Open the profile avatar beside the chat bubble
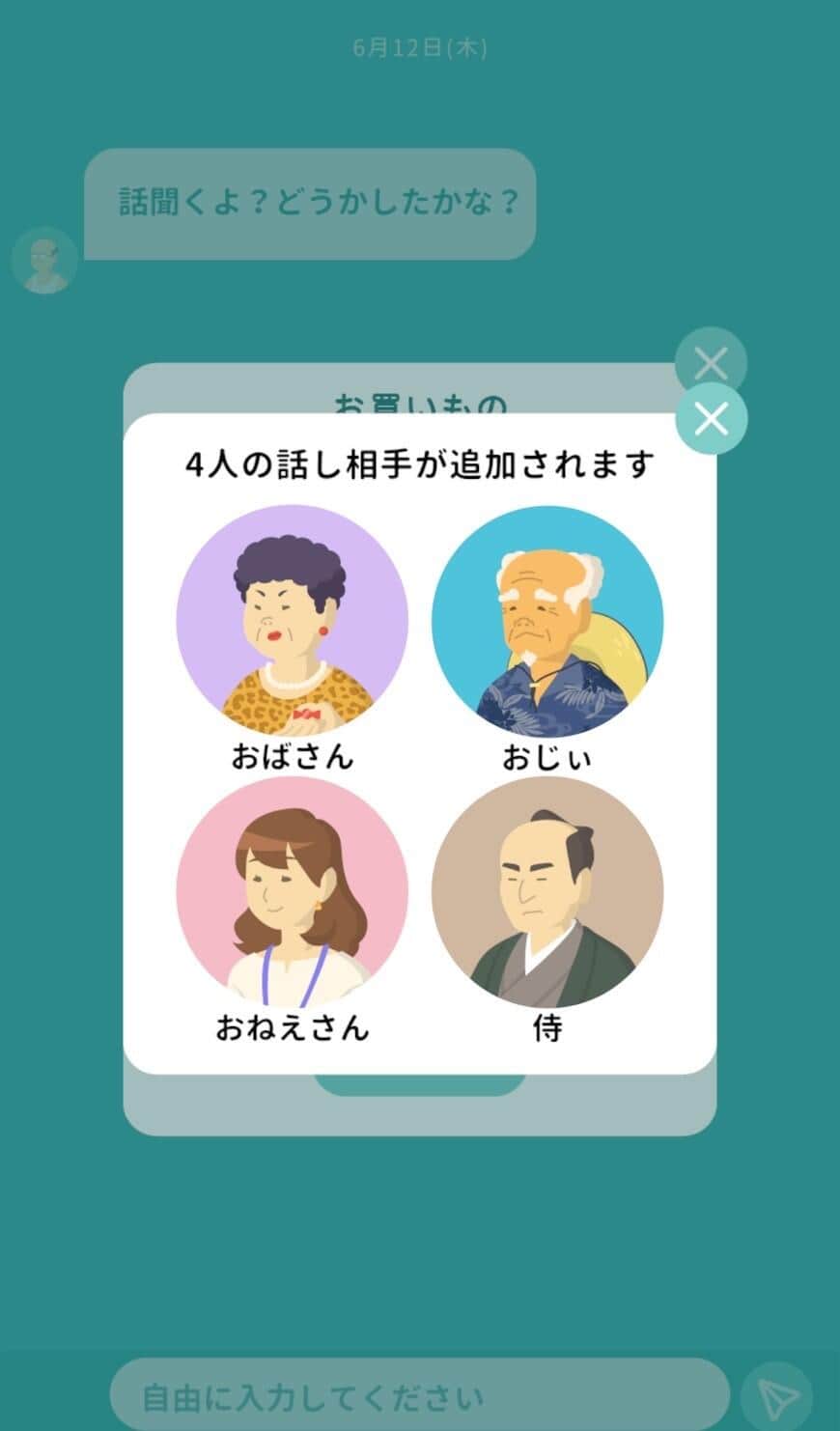840x1431 pixels. pos(44,262)
